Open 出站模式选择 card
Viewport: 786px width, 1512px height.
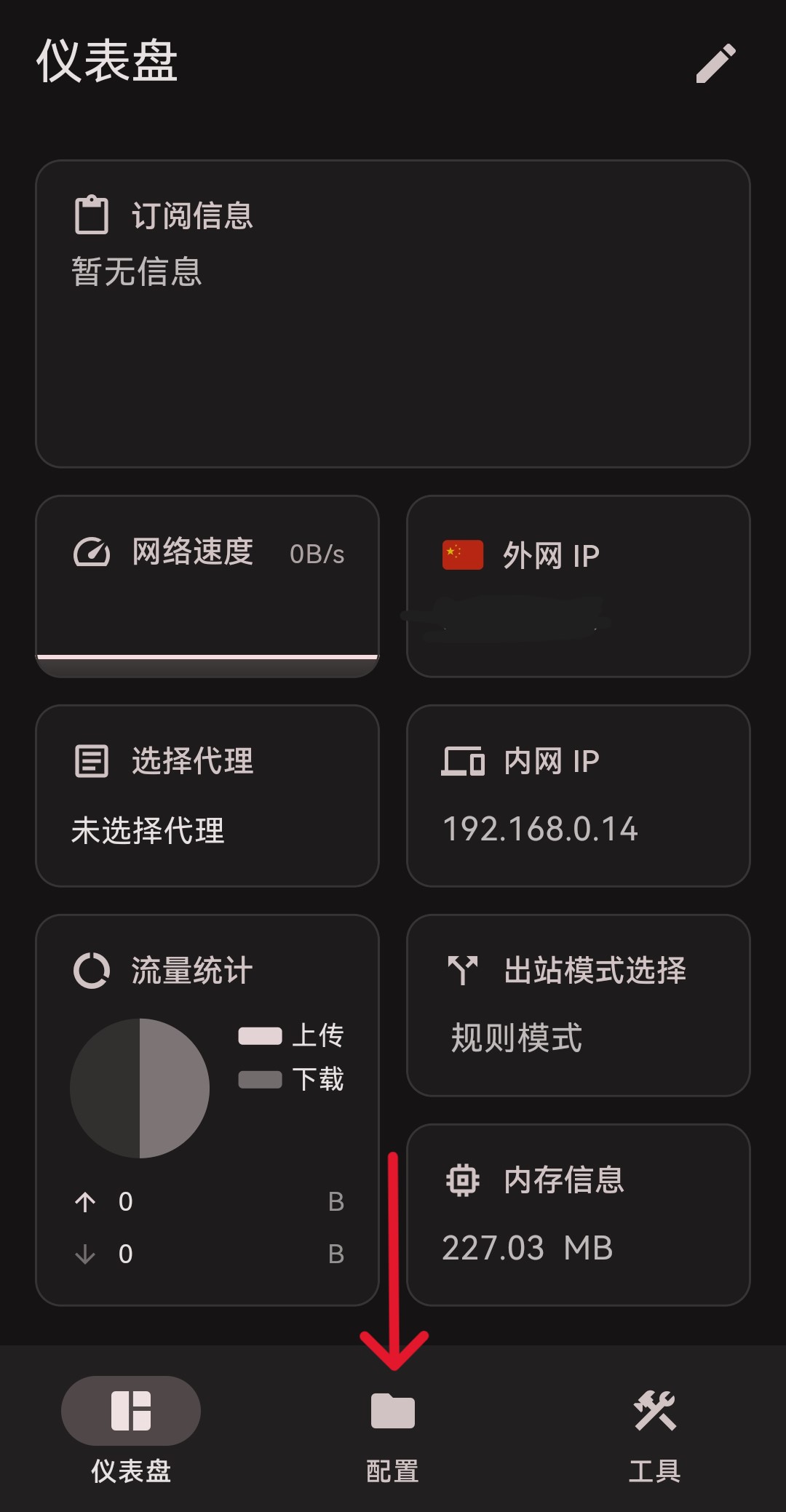point(579,1005)
